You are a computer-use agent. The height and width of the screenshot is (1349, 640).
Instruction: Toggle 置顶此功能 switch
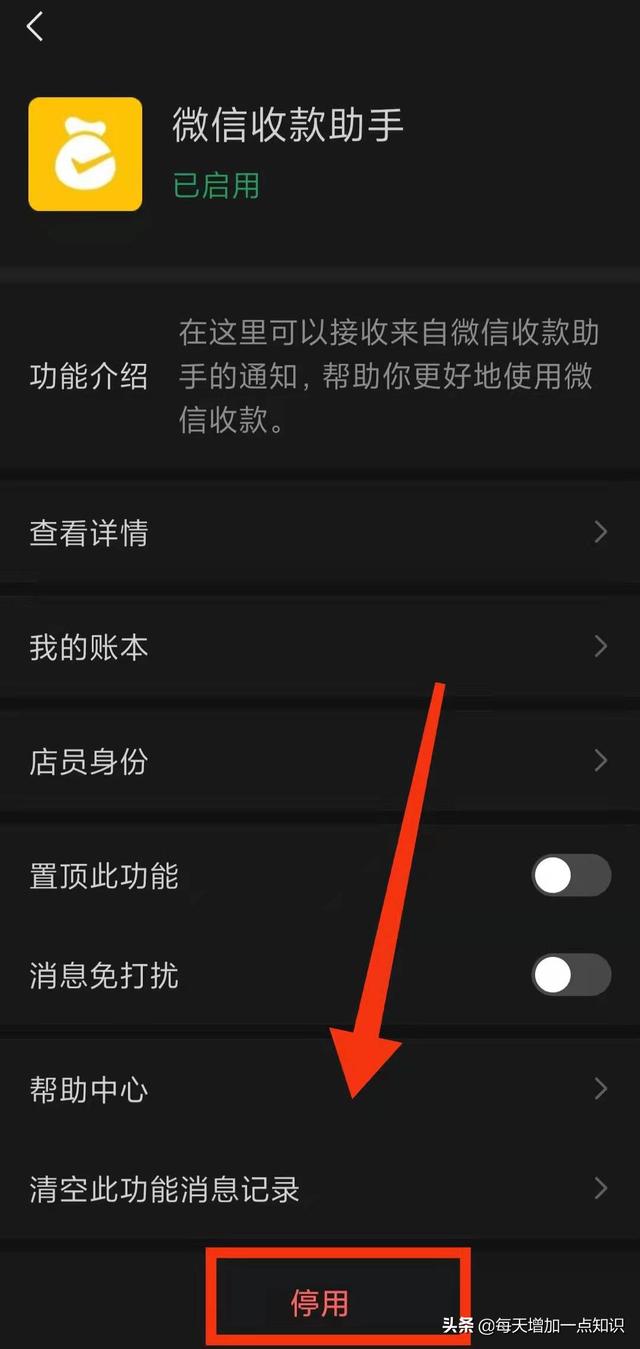pos(571,876)
